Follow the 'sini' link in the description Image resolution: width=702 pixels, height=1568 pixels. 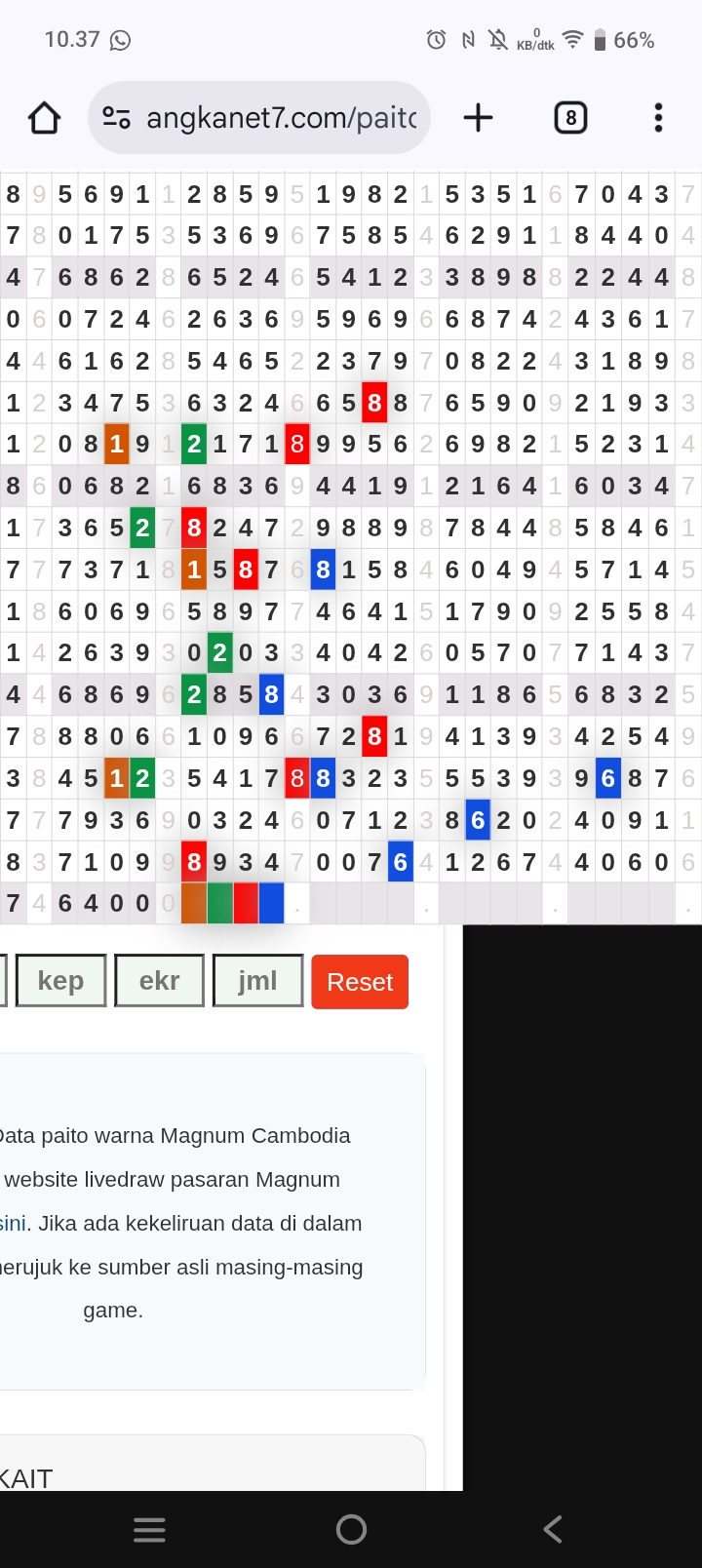(13, 1223)
